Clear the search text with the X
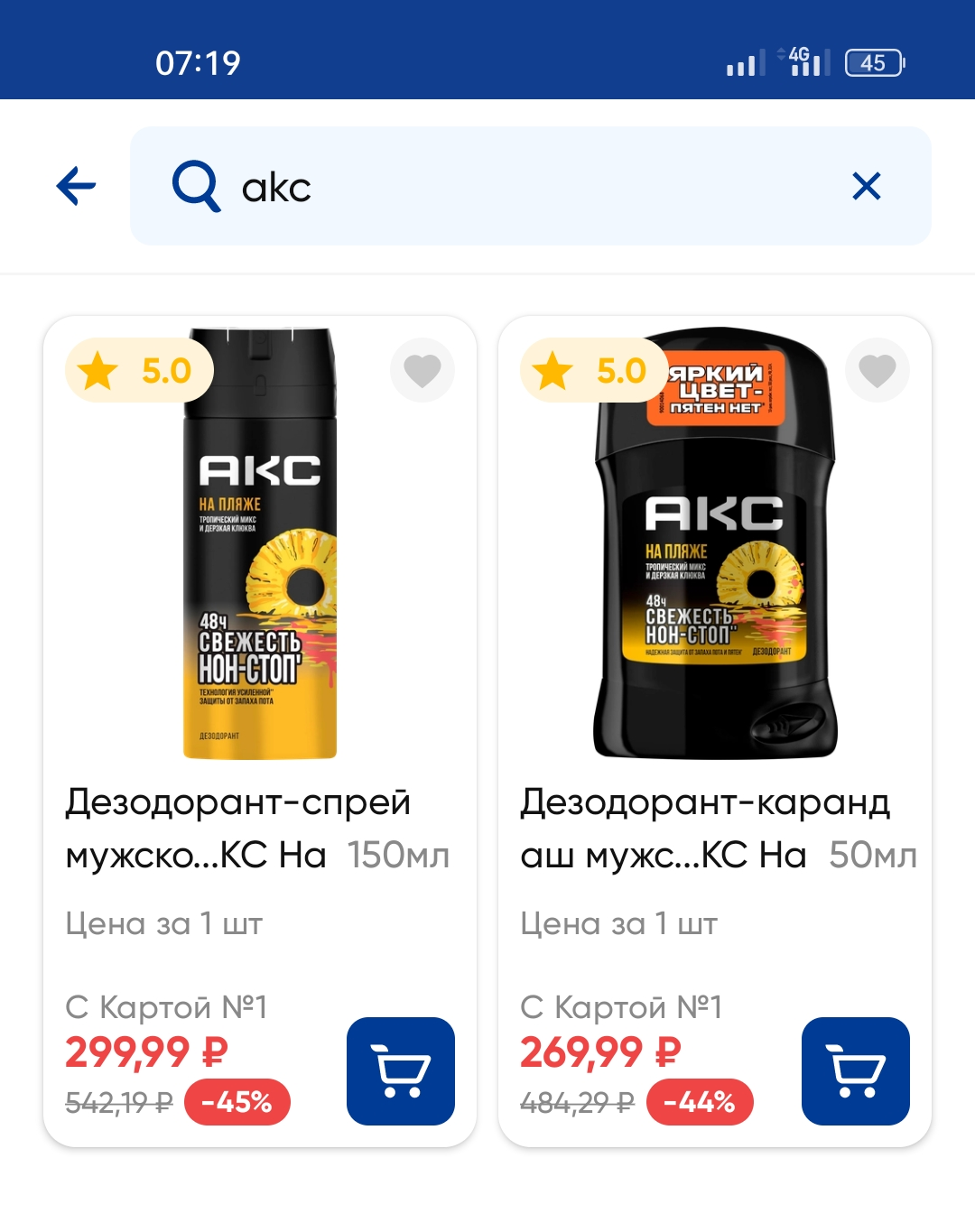 point(867,186)
